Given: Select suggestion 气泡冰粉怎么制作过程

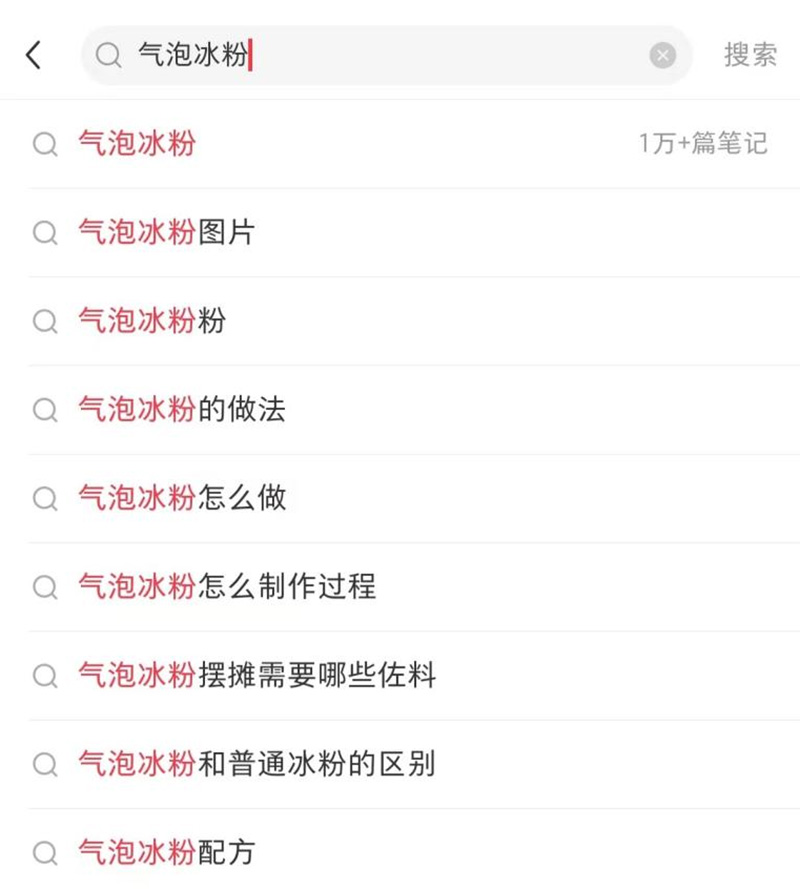Looking at the screenshot, I should pos(227,588).
